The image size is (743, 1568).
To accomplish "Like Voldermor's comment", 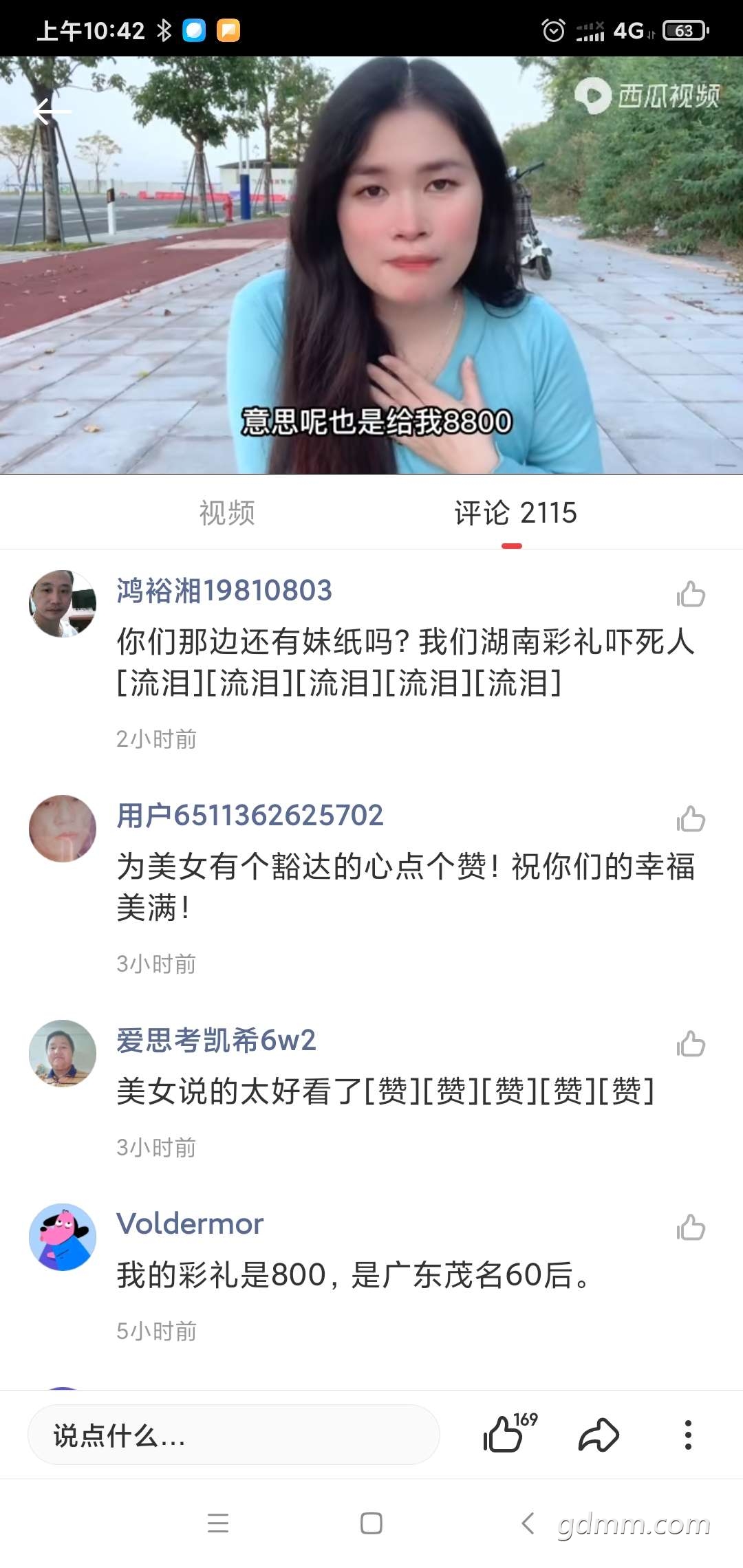I will [x=691, y=1228].
